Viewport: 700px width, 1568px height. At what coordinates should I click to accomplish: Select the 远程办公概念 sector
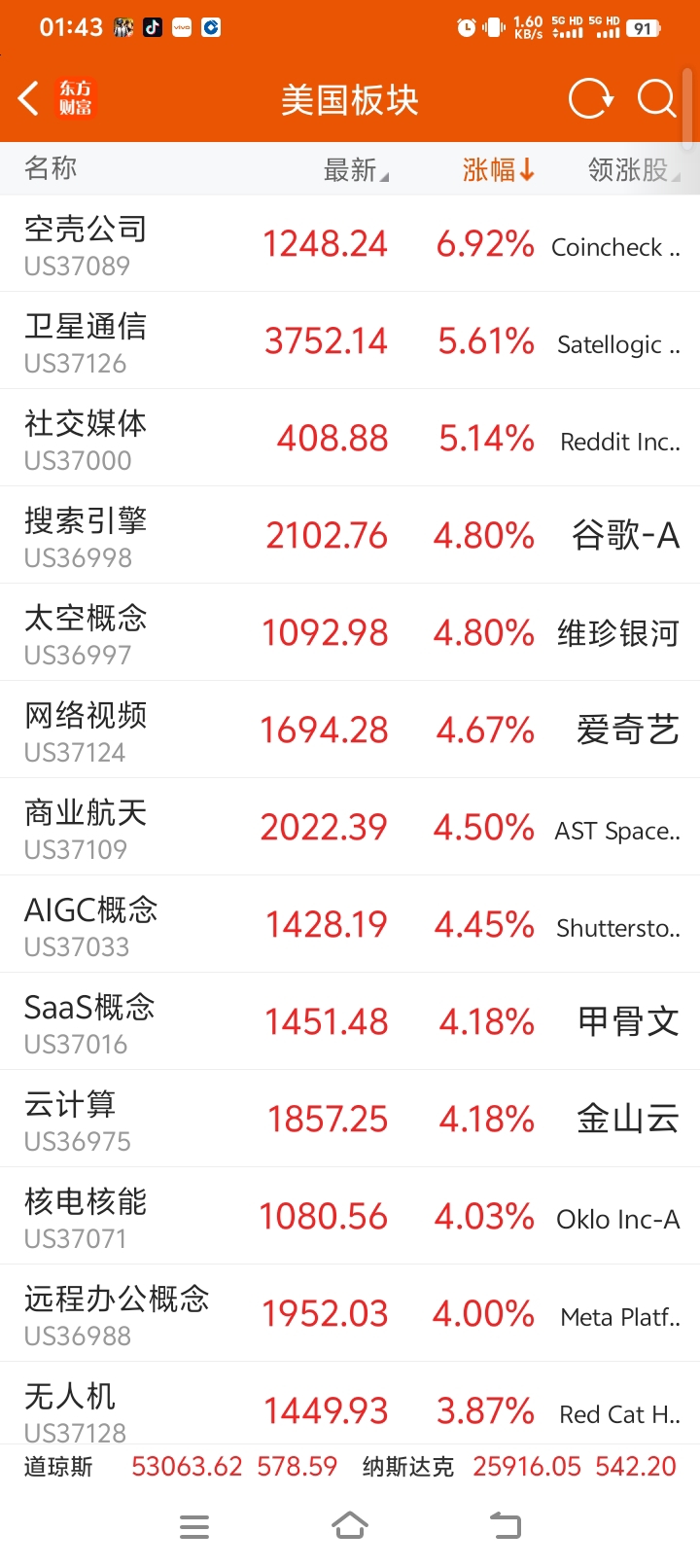click(350, 1313)
